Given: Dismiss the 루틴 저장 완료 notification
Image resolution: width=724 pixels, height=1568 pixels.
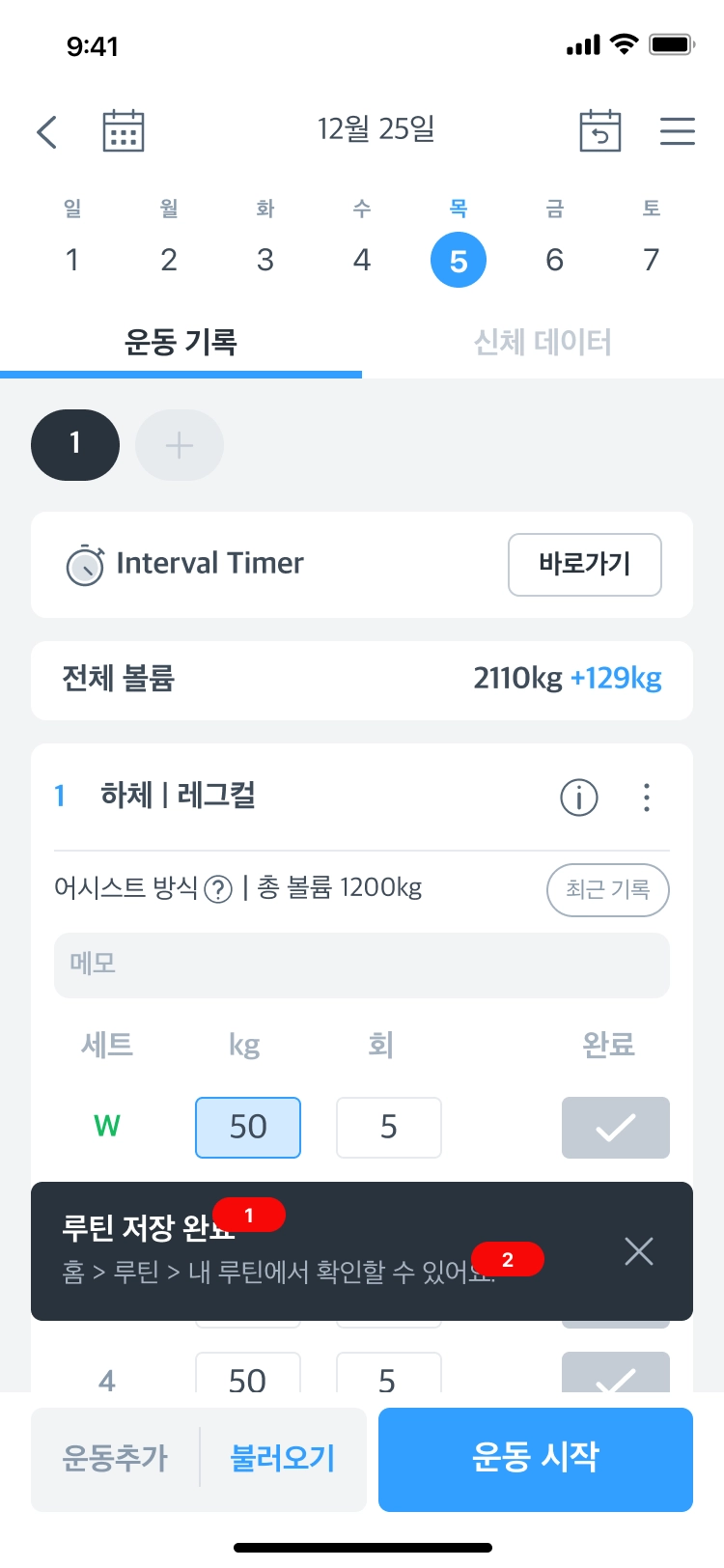Looking at the screenshot, I should pos(639,1251).
